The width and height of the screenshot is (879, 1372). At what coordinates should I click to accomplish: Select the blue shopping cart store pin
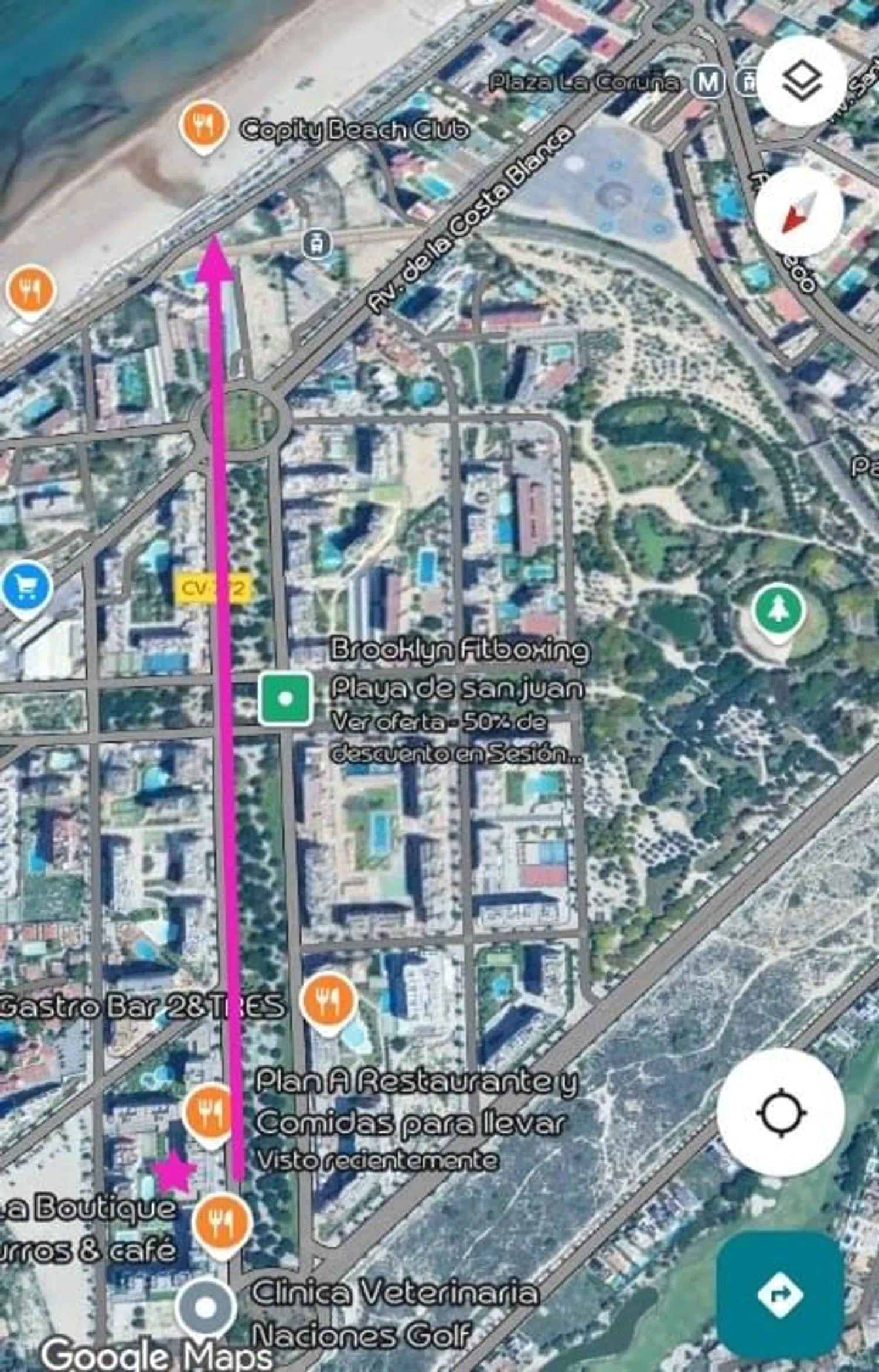(26, 588)
